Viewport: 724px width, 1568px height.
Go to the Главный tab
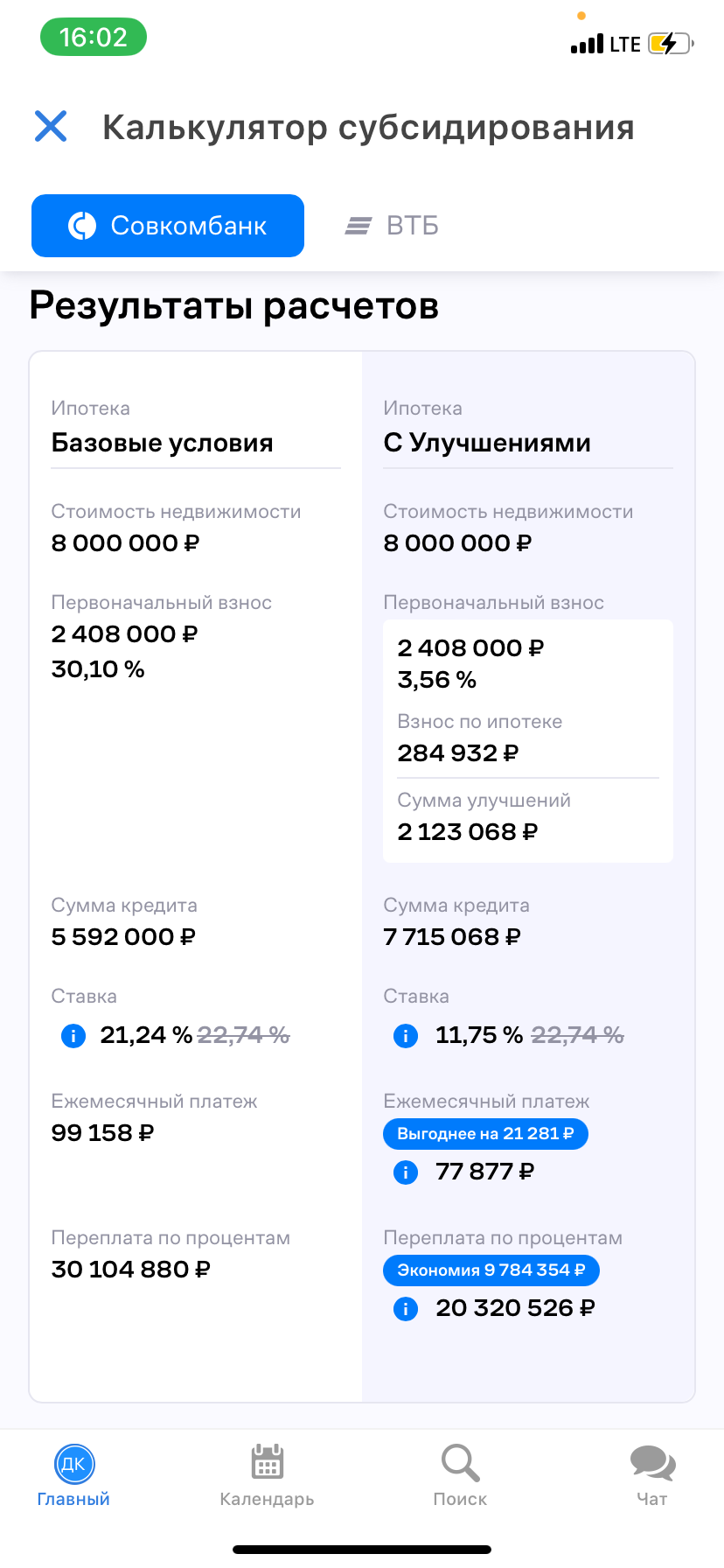pos(73,1475)
